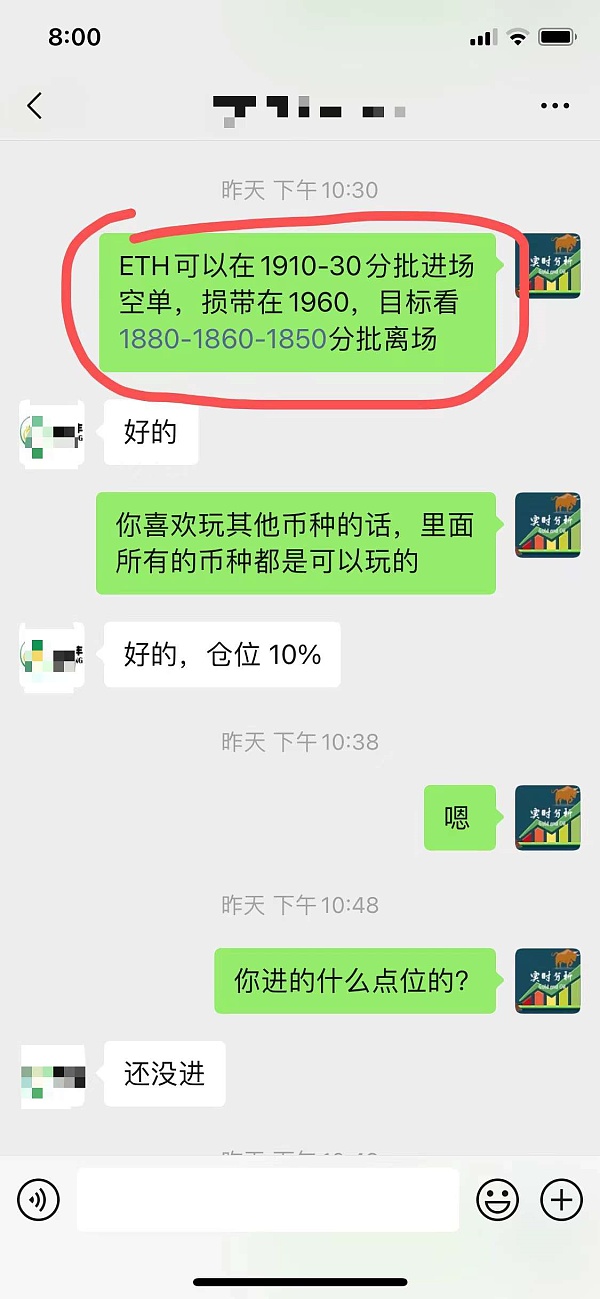Screen dimensions: 600x1299
Task: Open the emoji picker
Action: 497,1199
